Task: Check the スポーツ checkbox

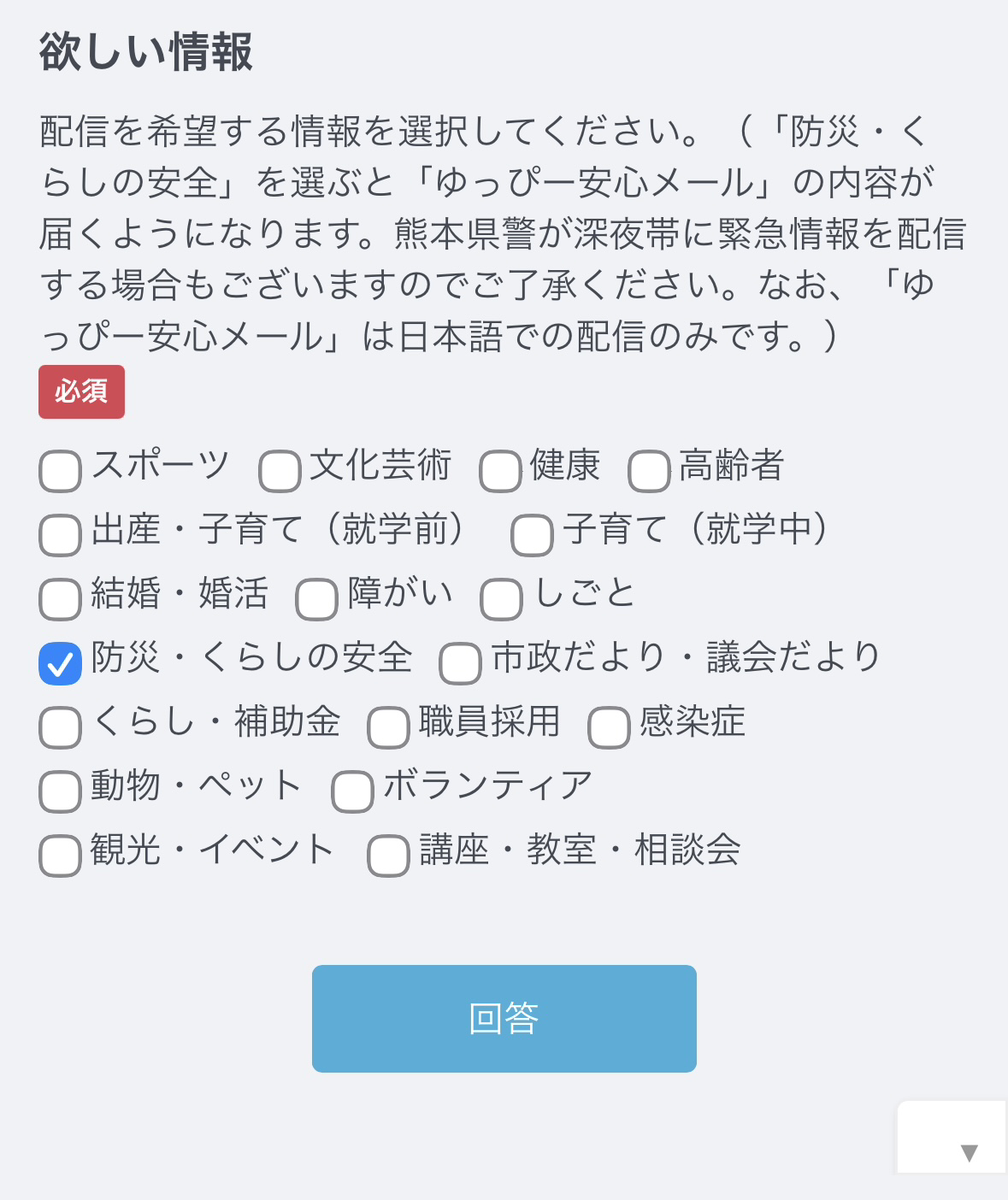Action: pyautogui.click(x=60, y=470)
